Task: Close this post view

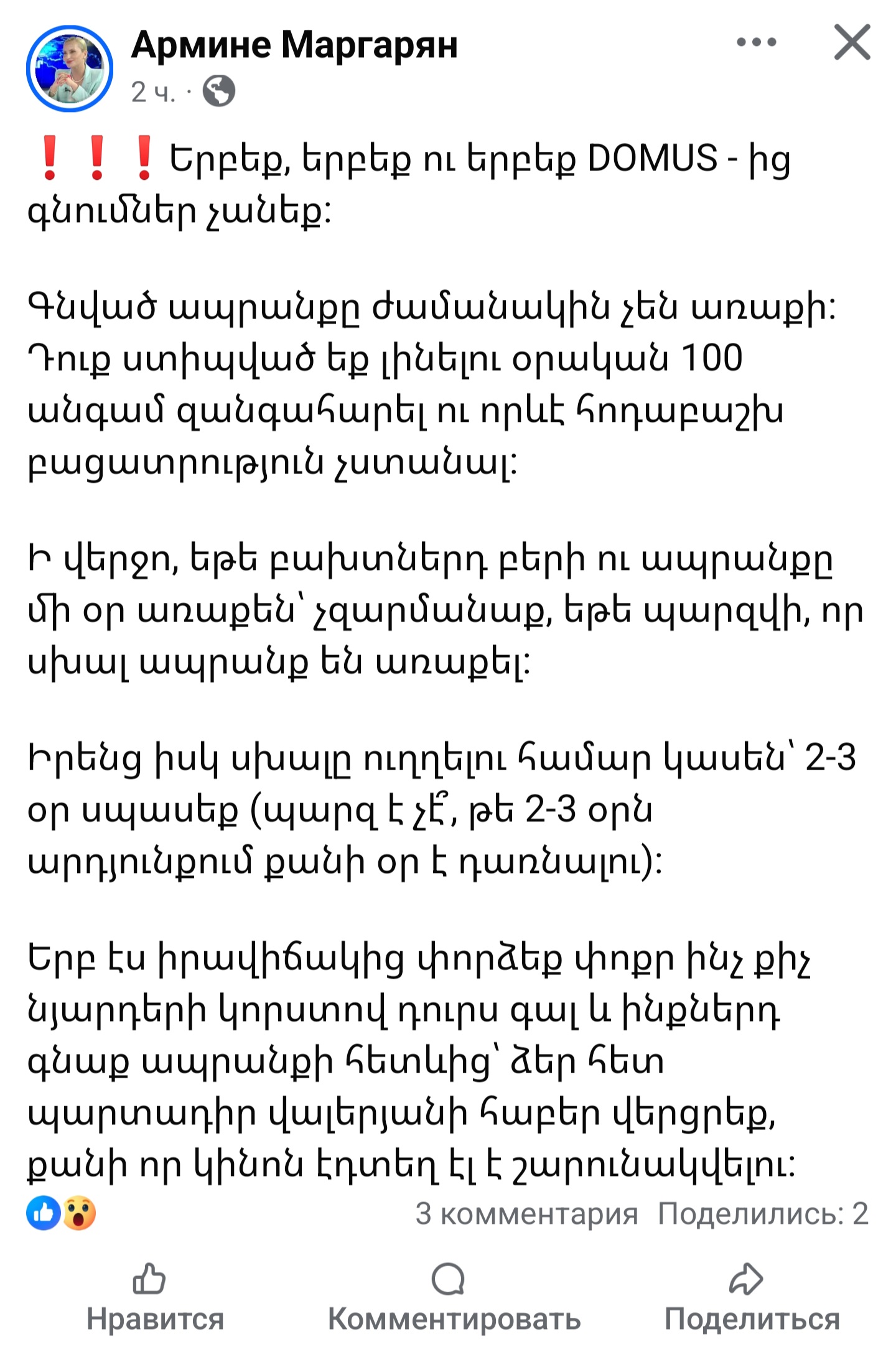Action: point(852,43)
